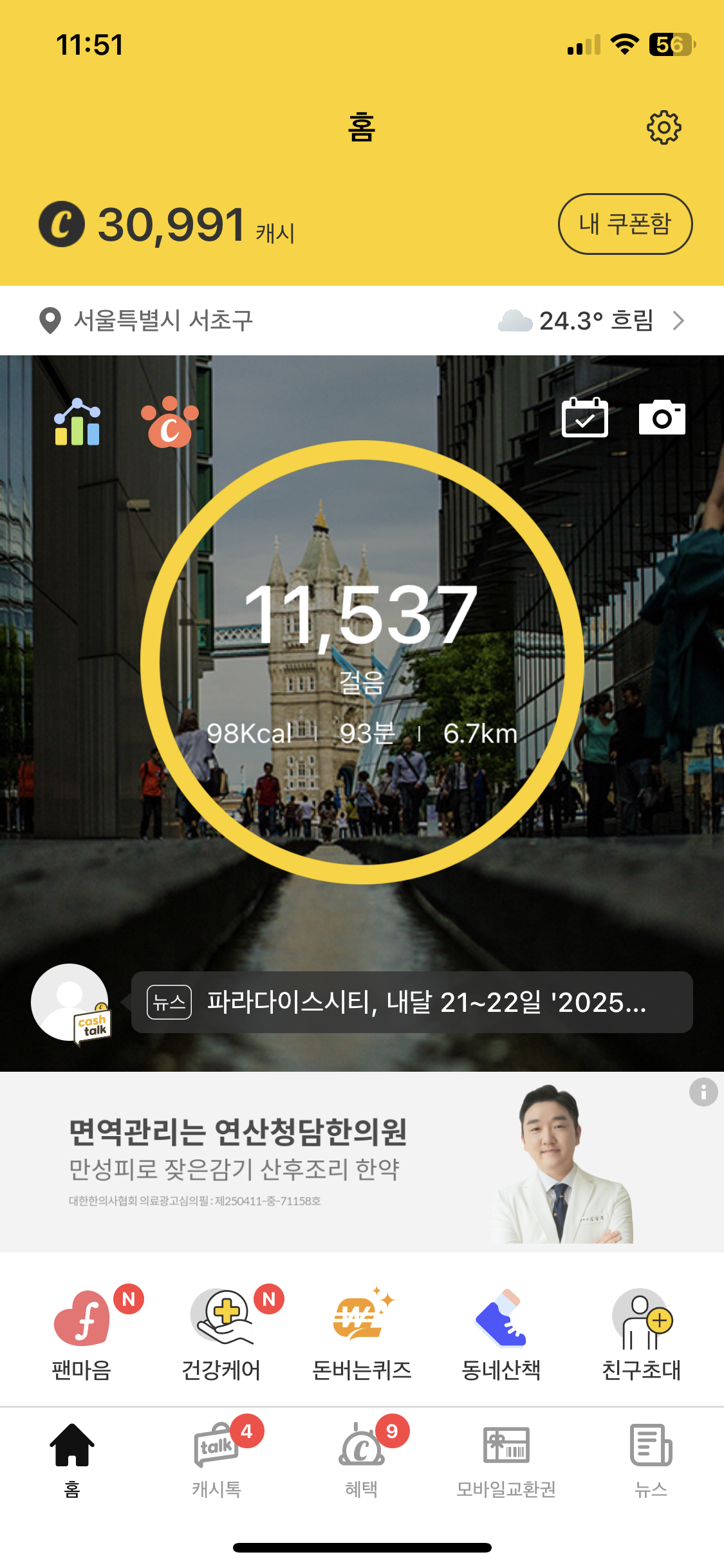Open the settings gear
The image size is (724, 1568).
click(664, 127)
